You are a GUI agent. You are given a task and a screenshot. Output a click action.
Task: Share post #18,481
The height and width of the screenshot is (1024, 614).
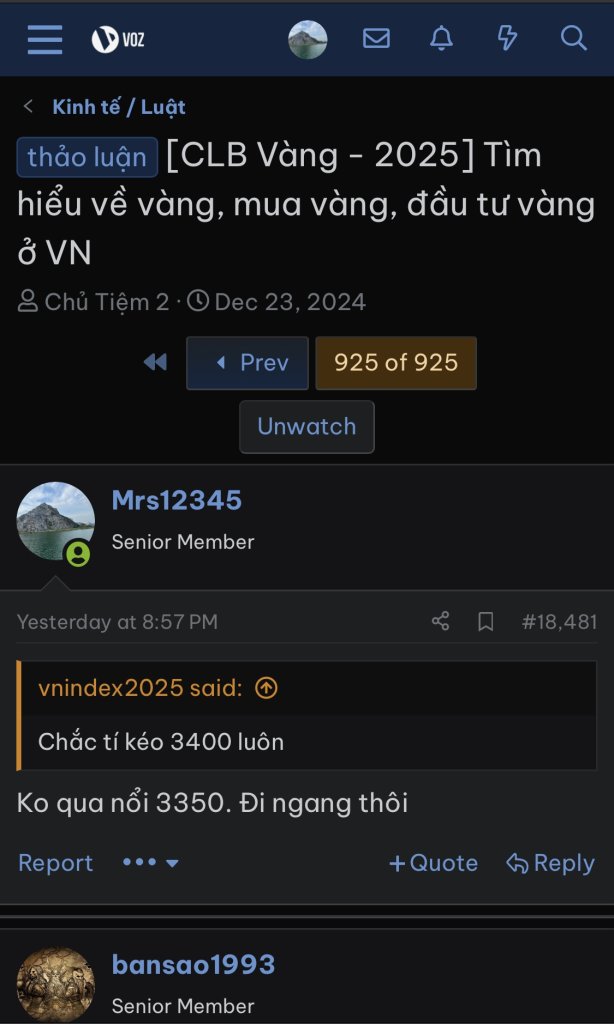440,622
